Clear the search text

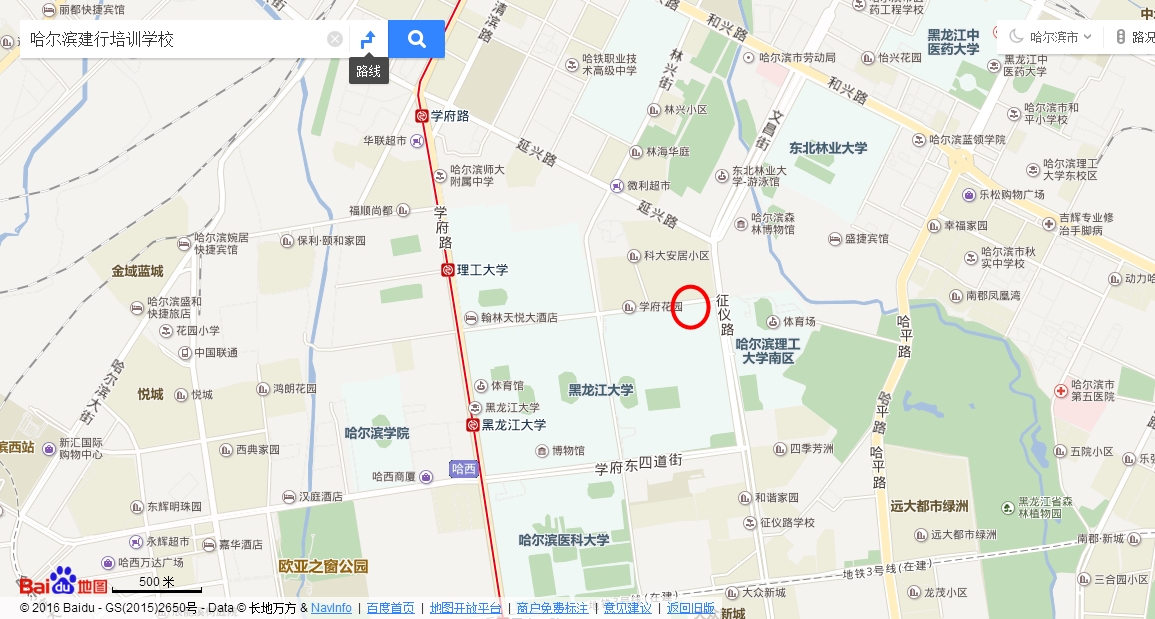(x=335, y=40)
